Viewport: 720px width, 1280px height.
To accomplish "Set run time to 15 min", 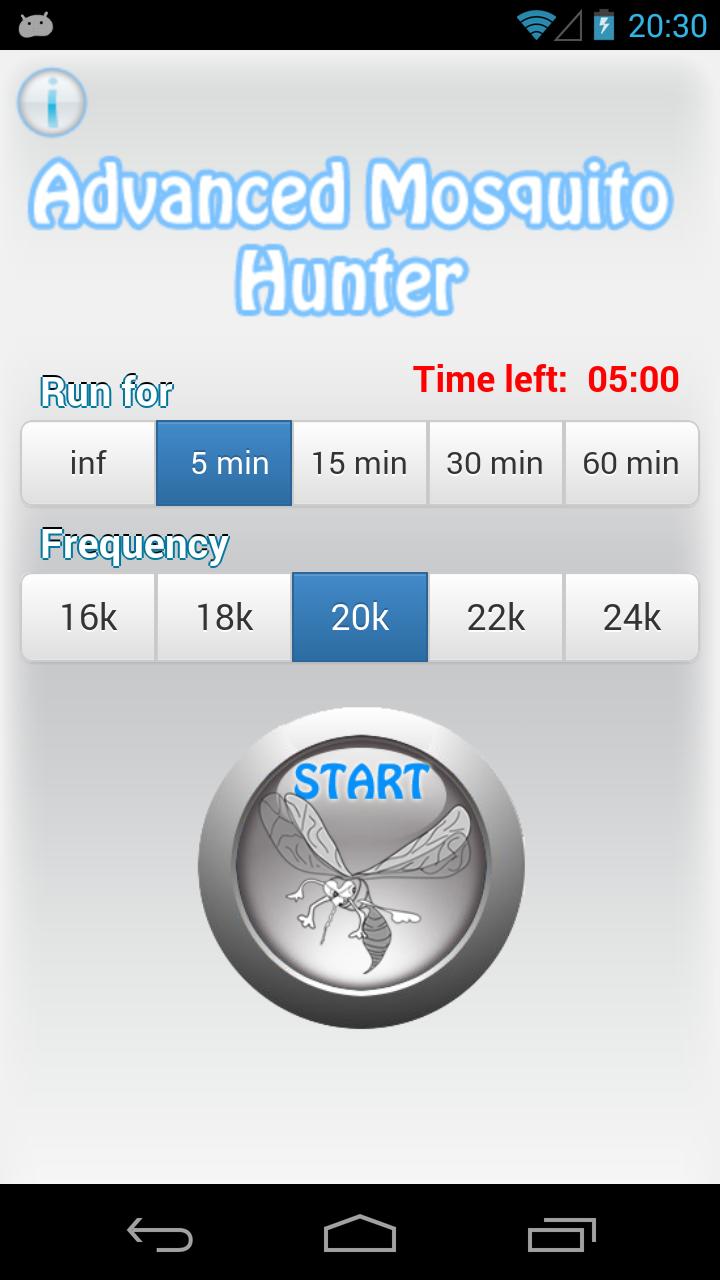I will tap(359, 463).
